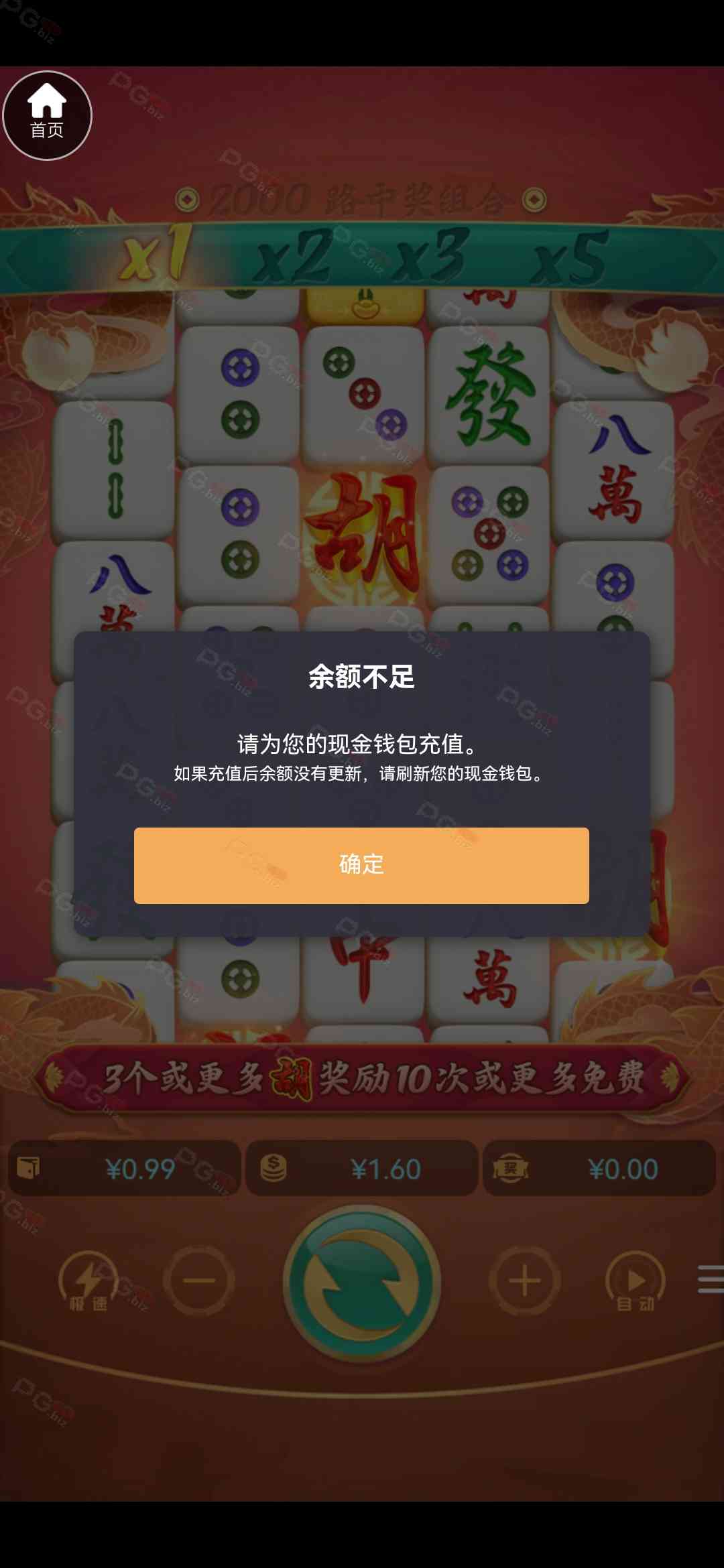
Task: Enable turbo speed (极速) mode
Action: tap(88, 1282)
